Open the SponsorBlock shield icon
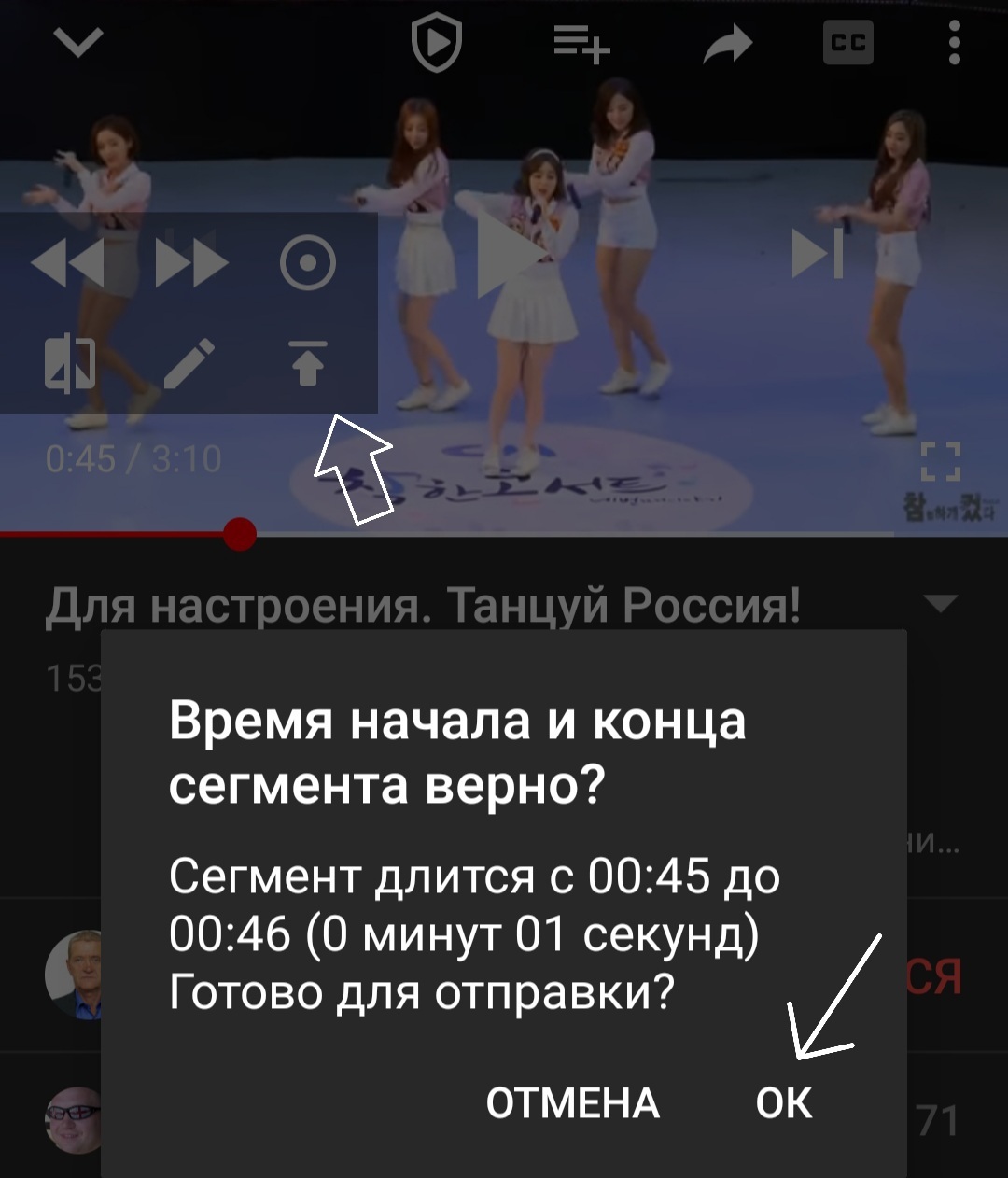Viewport: 1008px width, 1178px height. (437, 43)
